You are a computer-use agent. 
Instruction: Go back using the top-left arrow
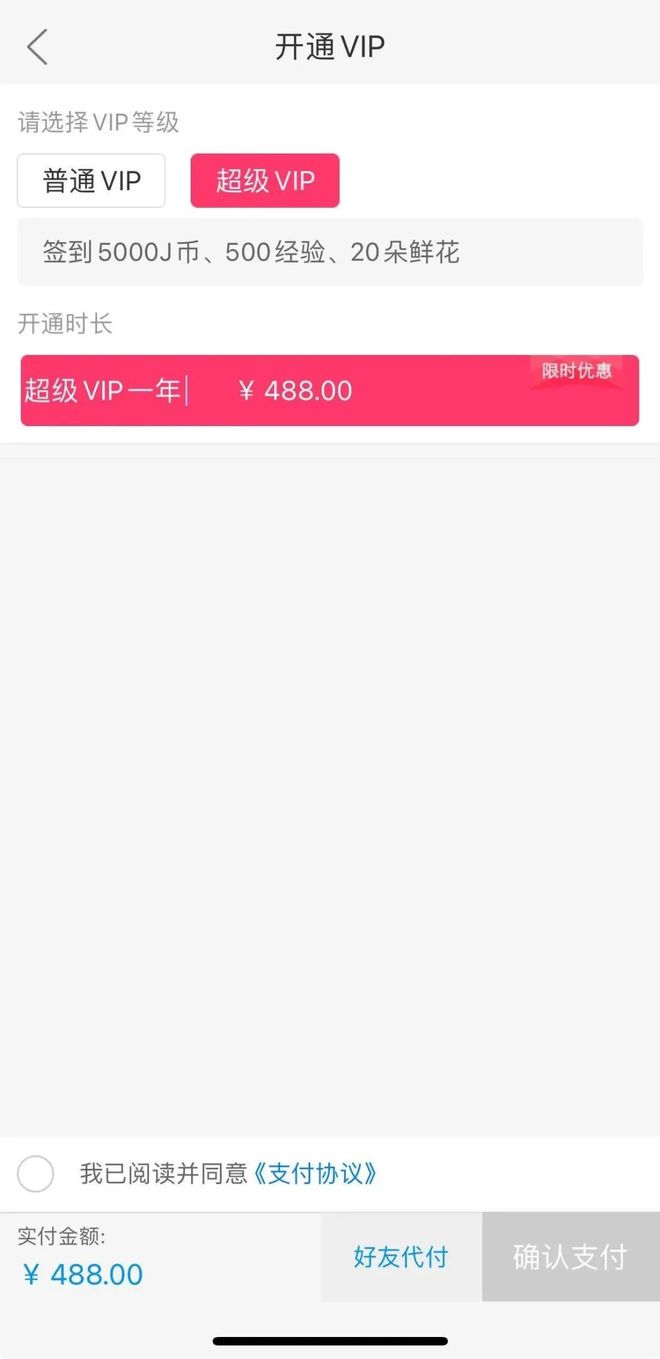[x=37, y=47]
